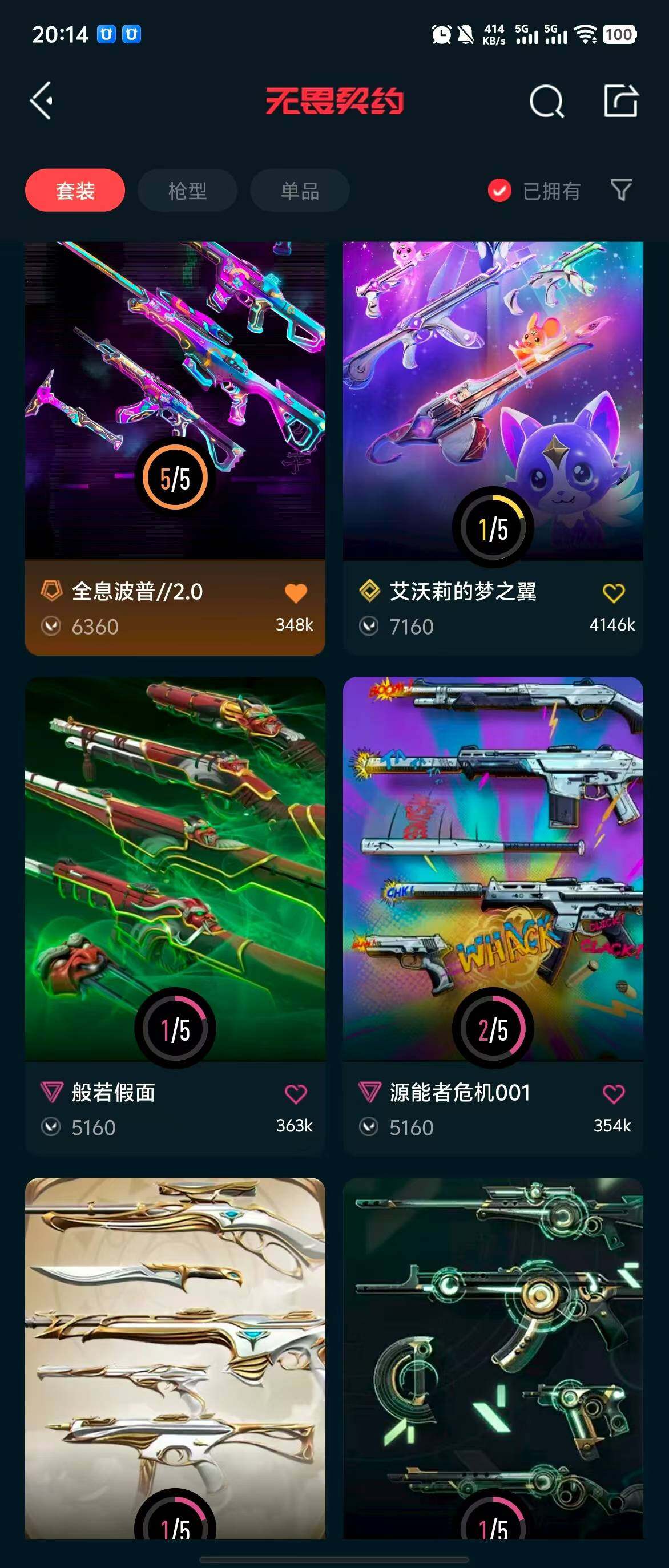Unlike the 全息波普//2.0 bundle heart
669x1568 pixels.
coord(296,592)
